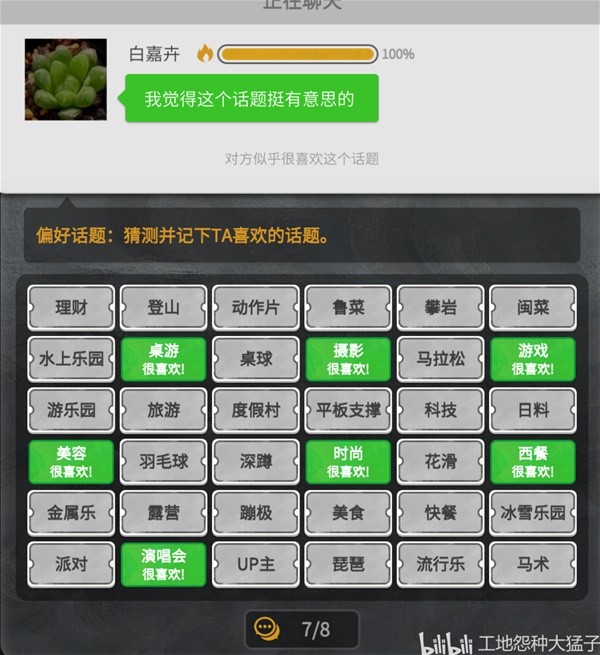Viewport: 600px width, 655px height.
Task: Select the 流行乐 topic chip
Action: (x=441, y=564)
